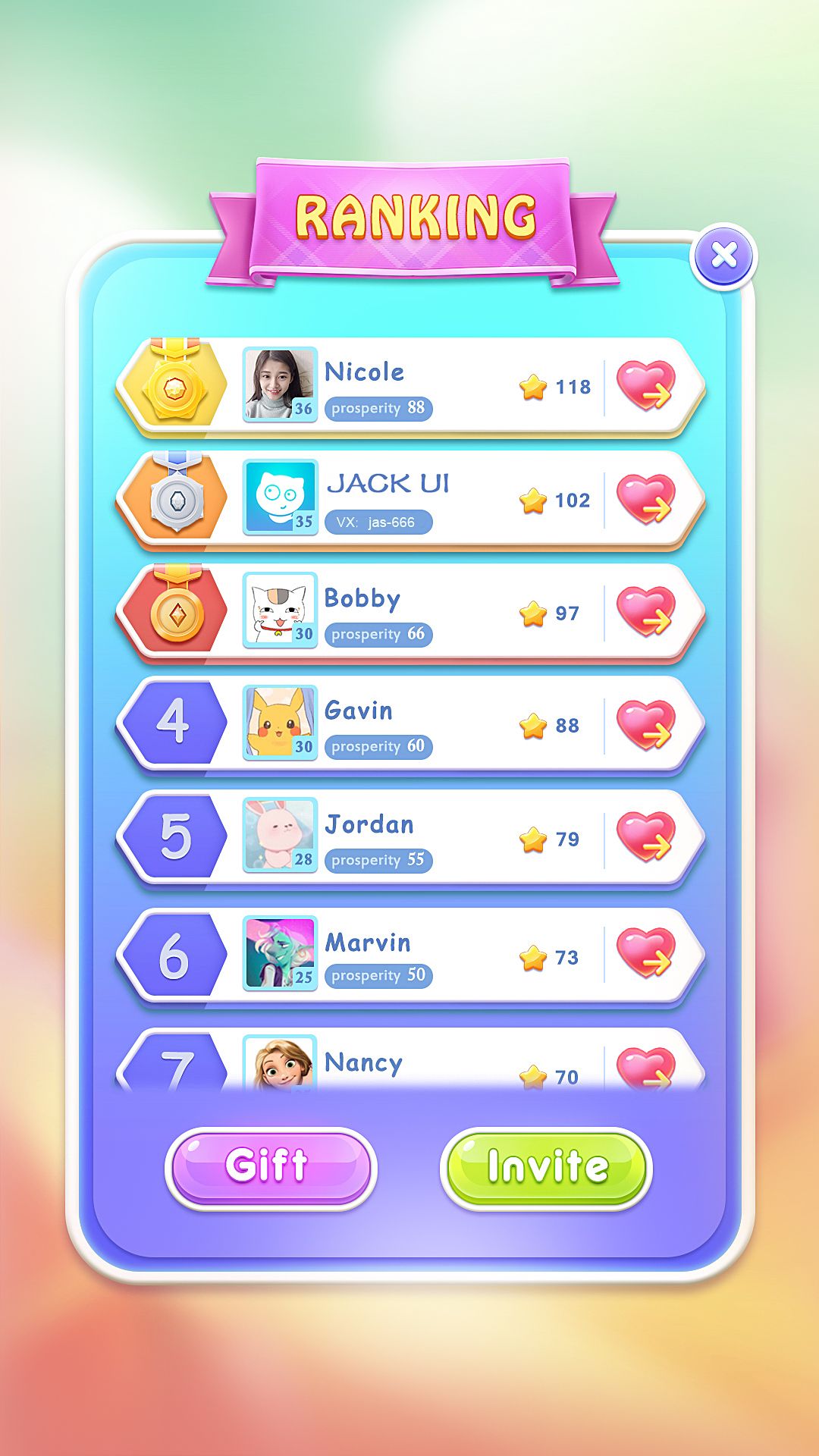Open Jordan's bunny avatar
The height and width of the screenshot is (1456, 819).
coord(279,835)
